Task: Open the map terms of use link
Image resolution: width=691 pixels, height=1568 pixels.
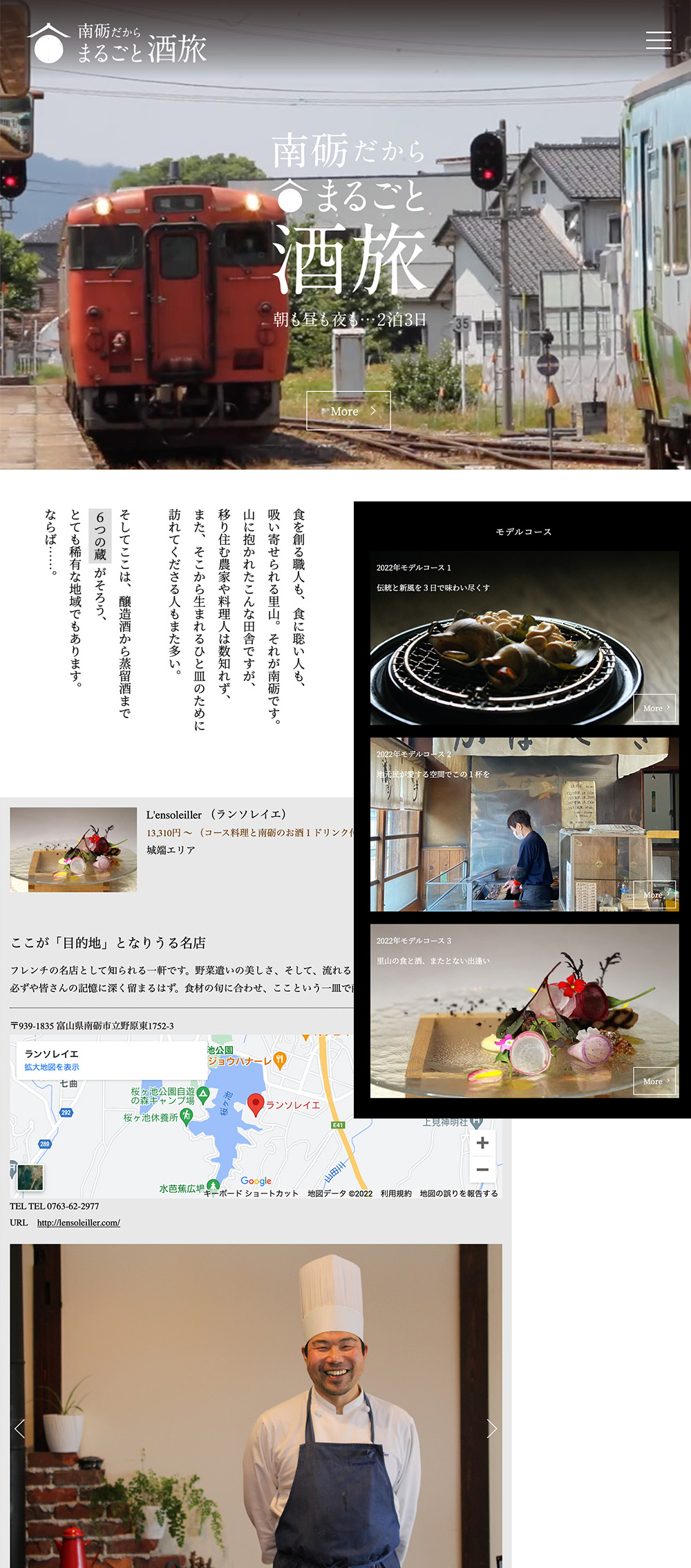Action: pyautogui.click(x=396, y=1193)
